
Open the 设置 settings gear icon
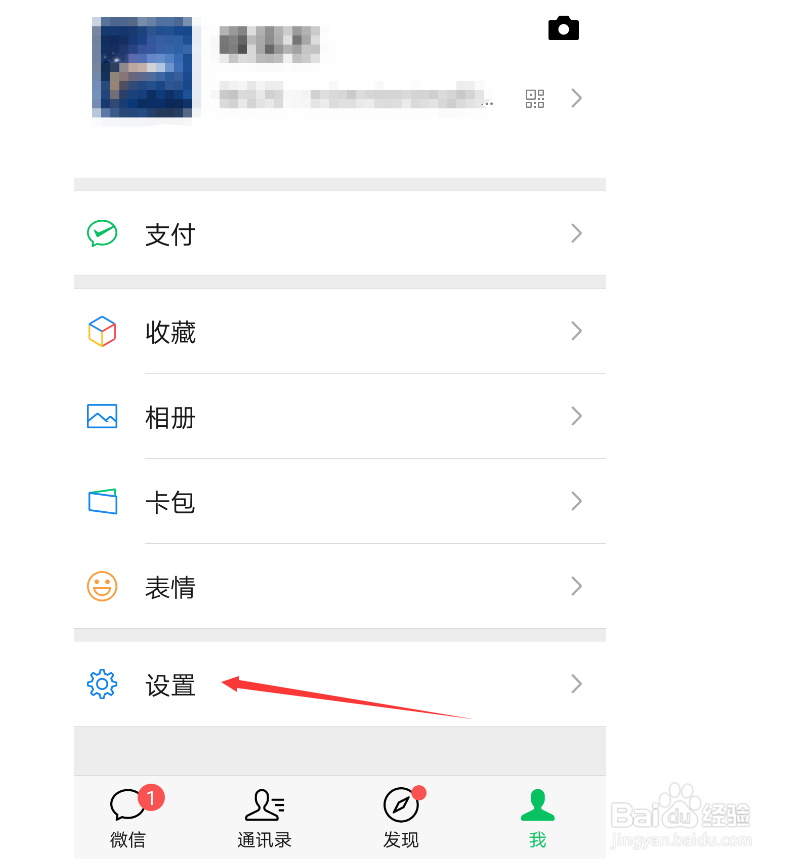[x=102, y=684]
